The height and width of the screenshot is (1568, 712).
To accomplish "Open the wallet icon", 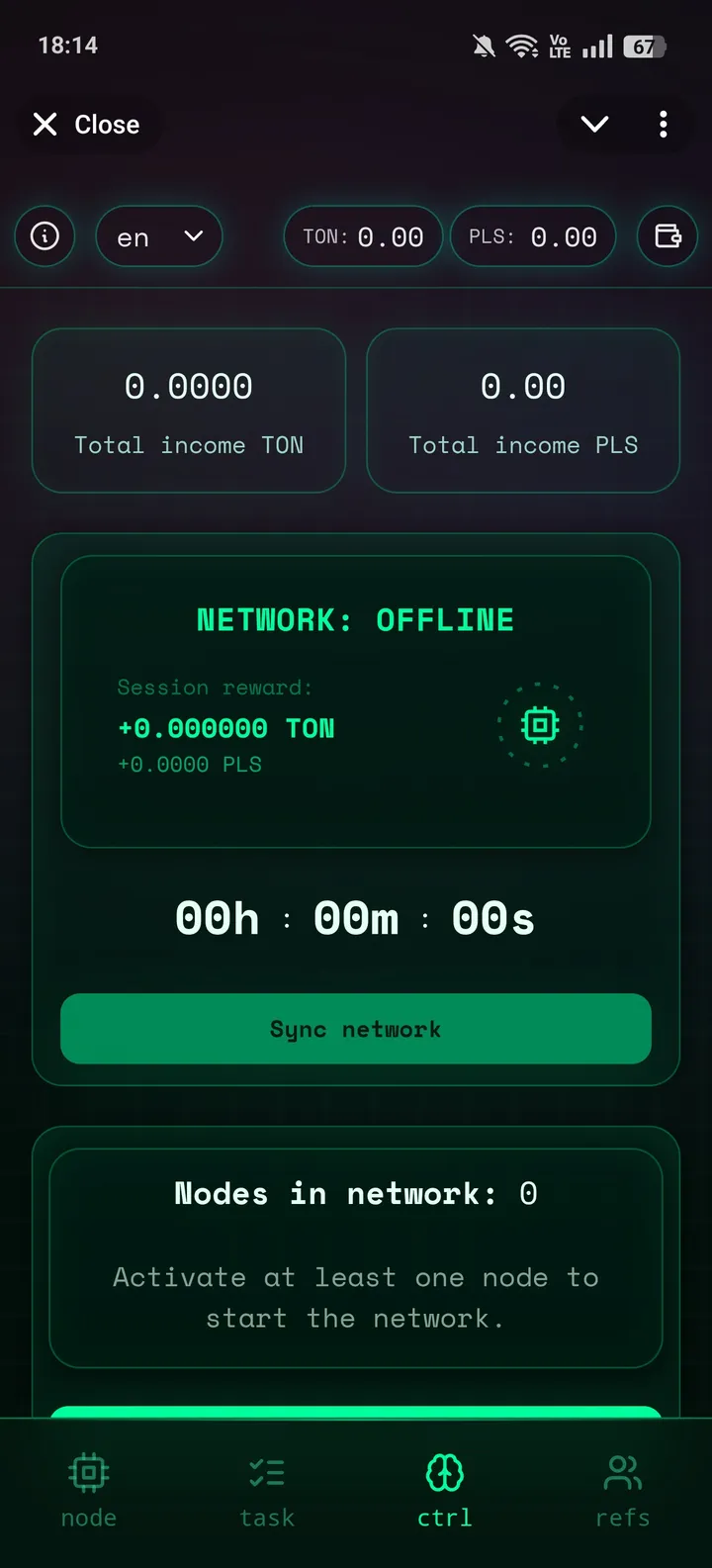I will [x=667, y=236].
